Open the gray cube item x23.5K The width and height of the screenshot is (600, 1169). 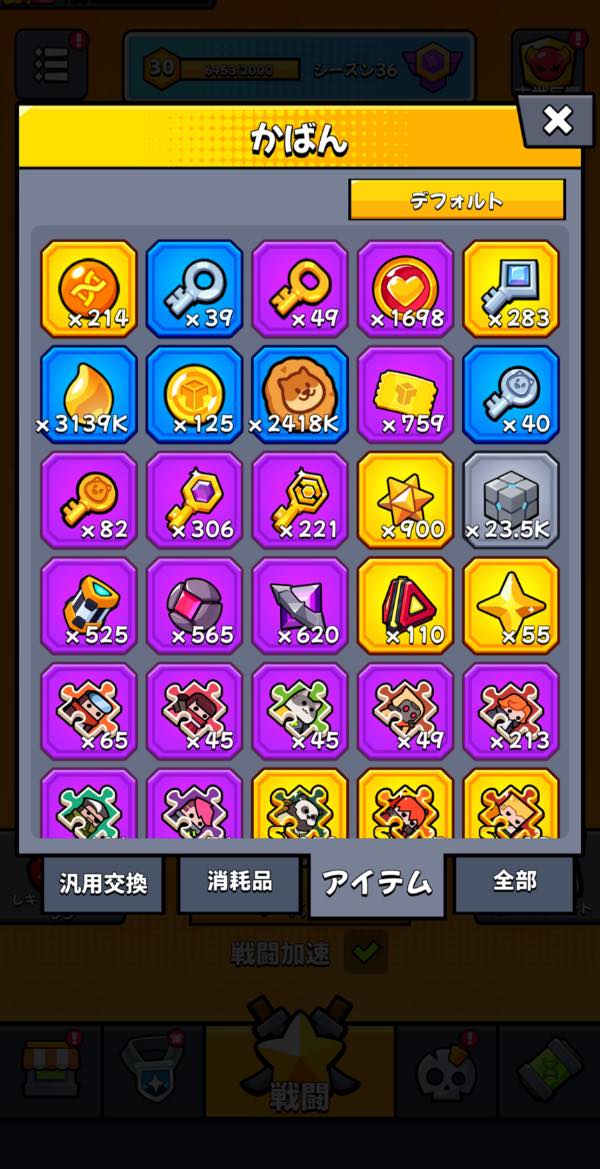[x=512, y=500]
